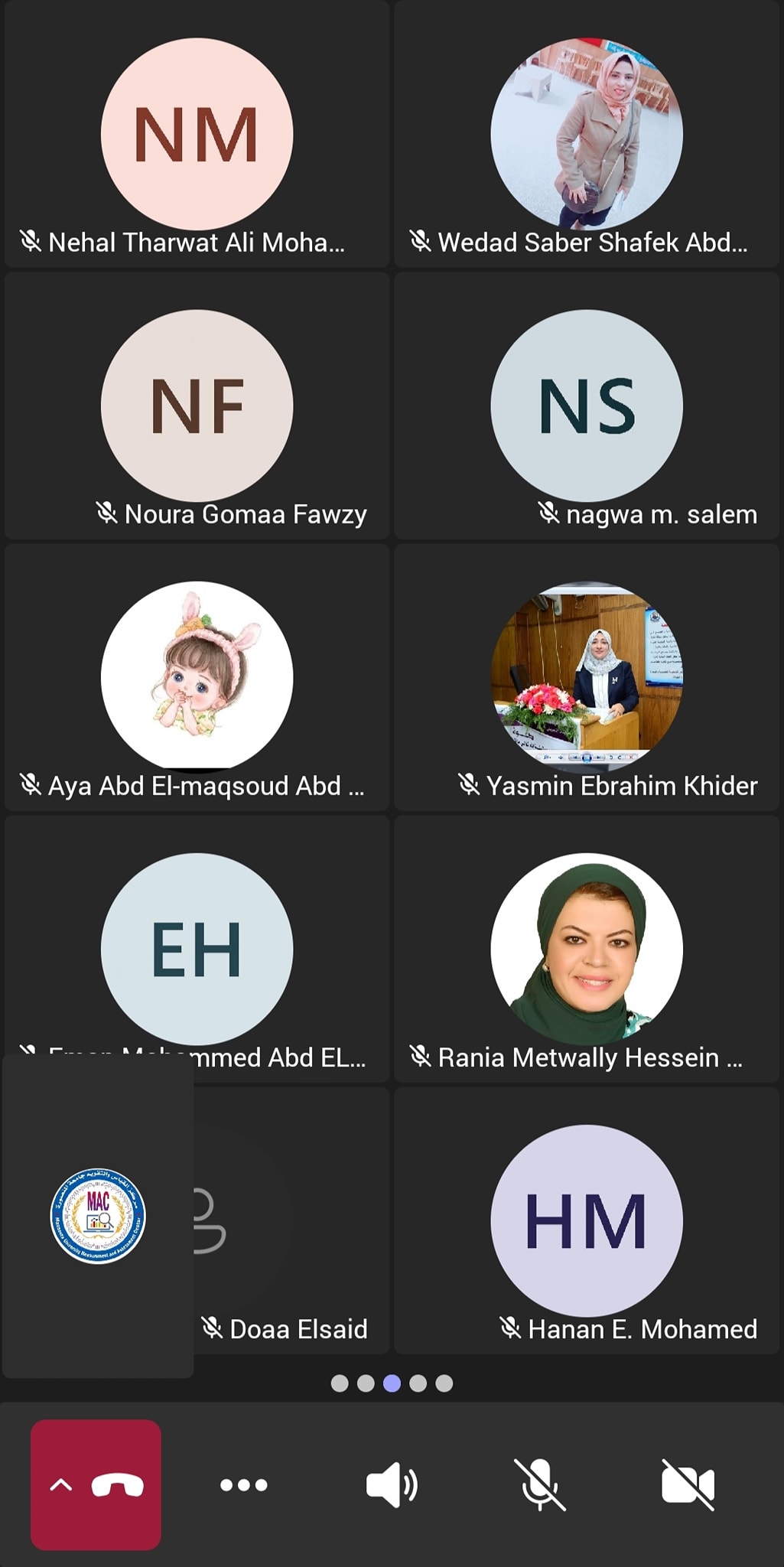Tap Doaa Elsaid's participant tile
784x1567 pixels.
(291, 1220)
